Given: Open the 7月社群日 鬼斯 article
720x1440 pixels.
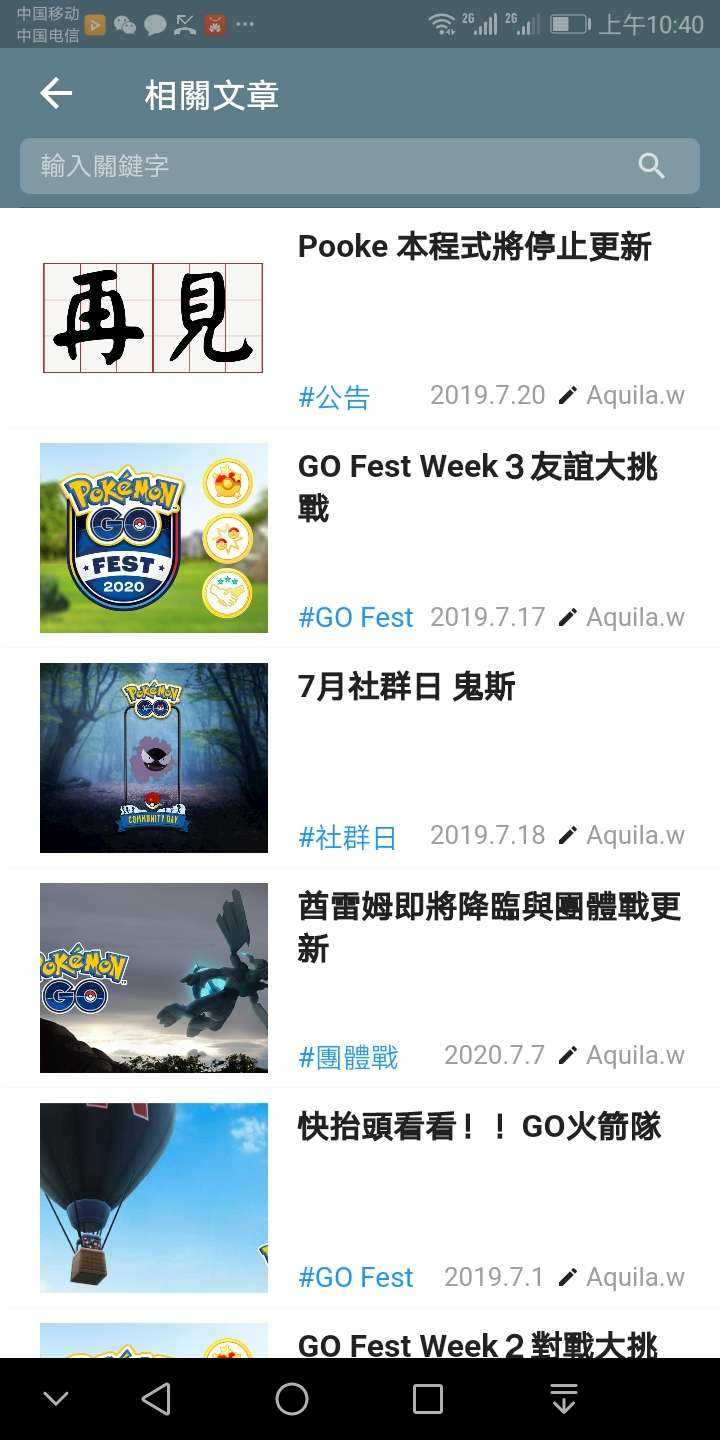Looking at the screenshot, I should tap(406, 687).
